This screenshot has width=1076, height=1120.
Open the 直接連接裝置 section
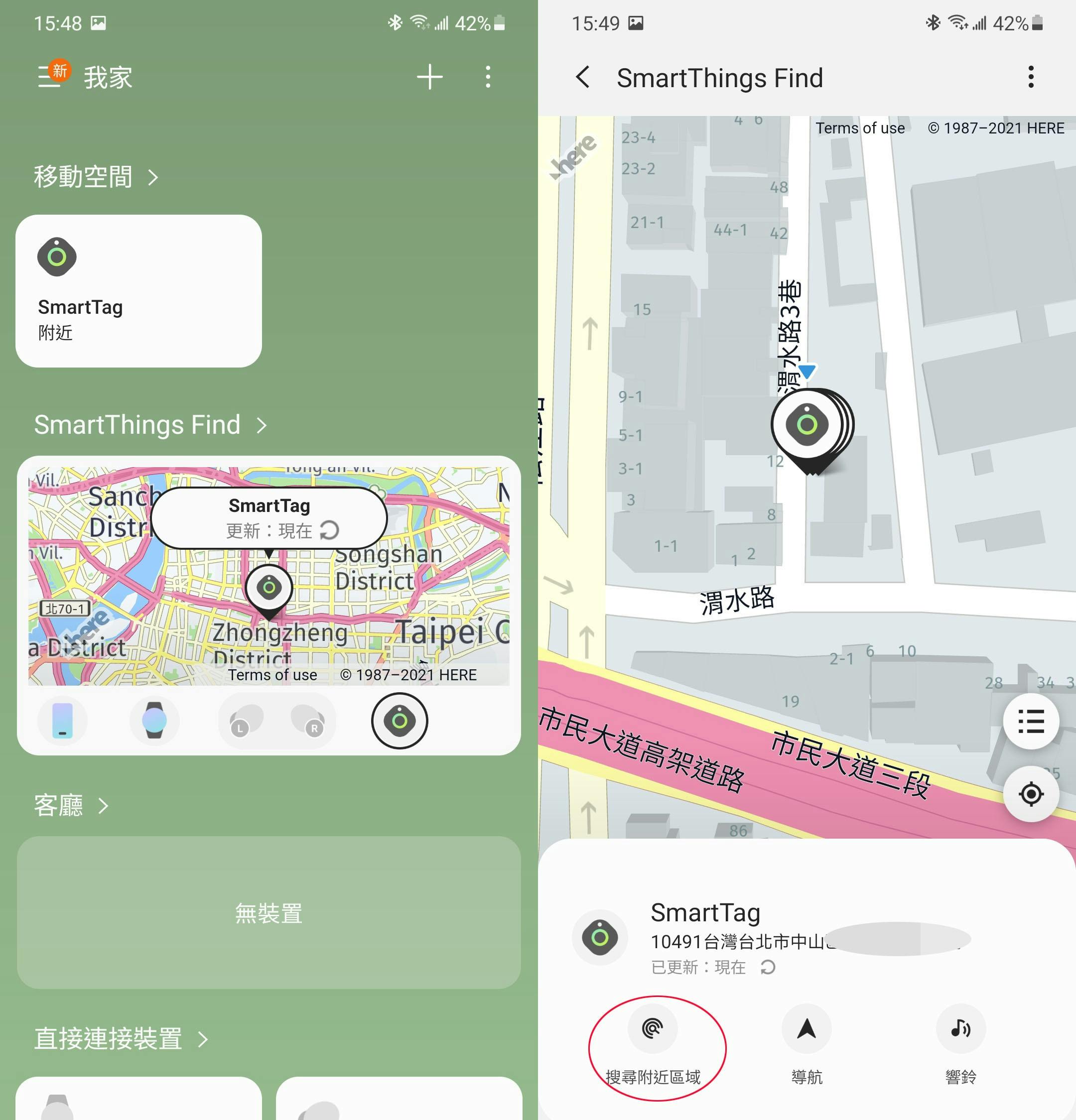click(120, 1038)
